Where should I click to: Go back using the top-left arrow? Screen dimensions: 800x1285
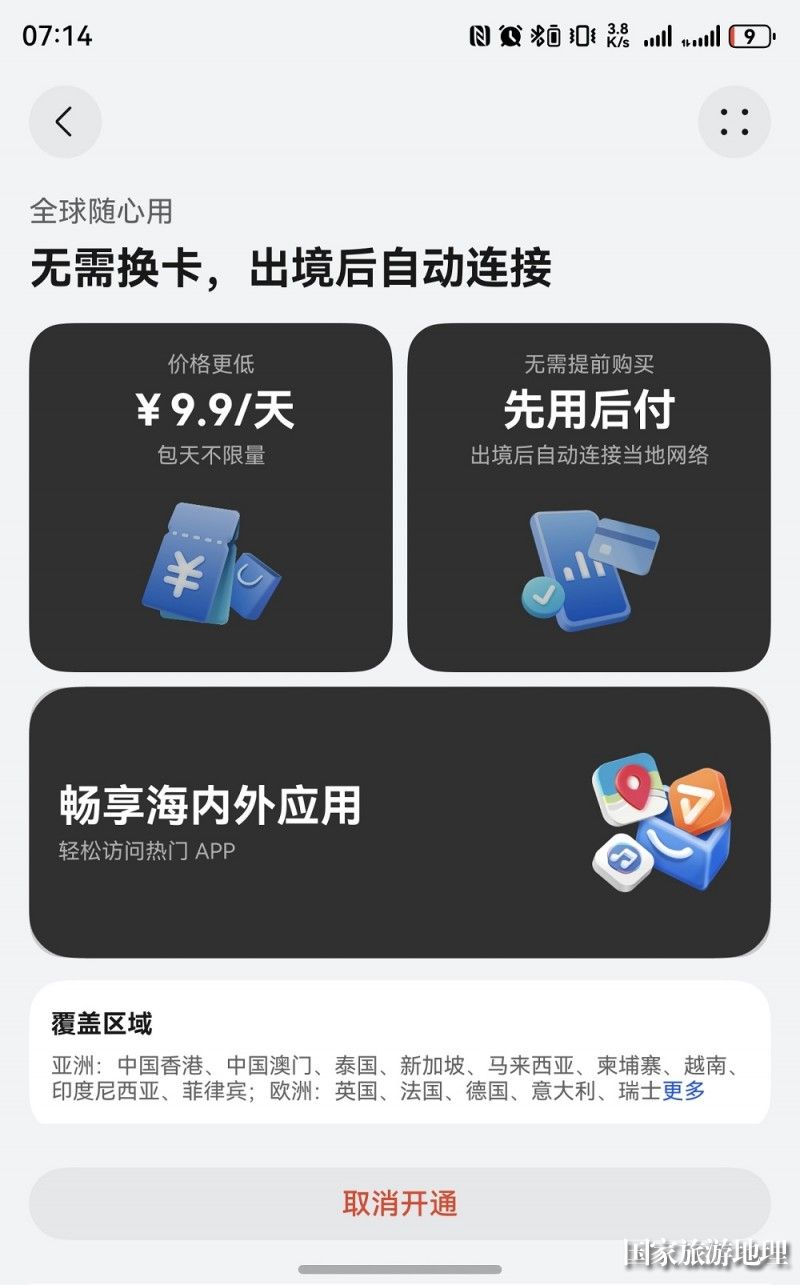(x=65, y=122)
